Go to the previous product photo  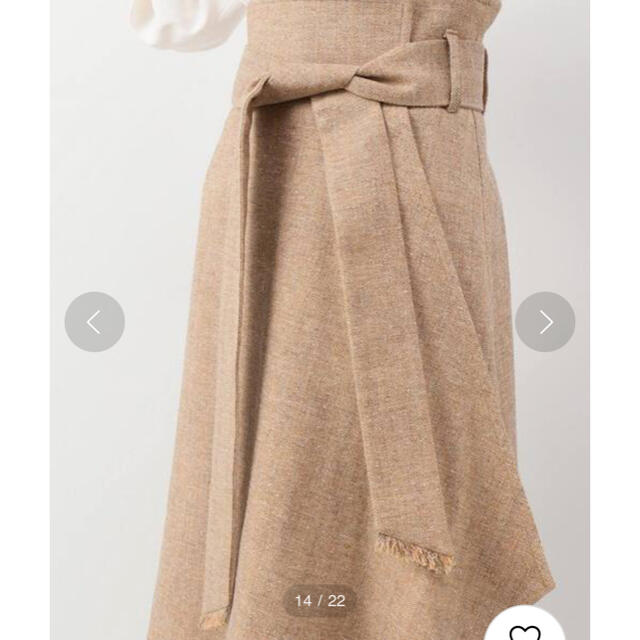click(x=94, y=321)
